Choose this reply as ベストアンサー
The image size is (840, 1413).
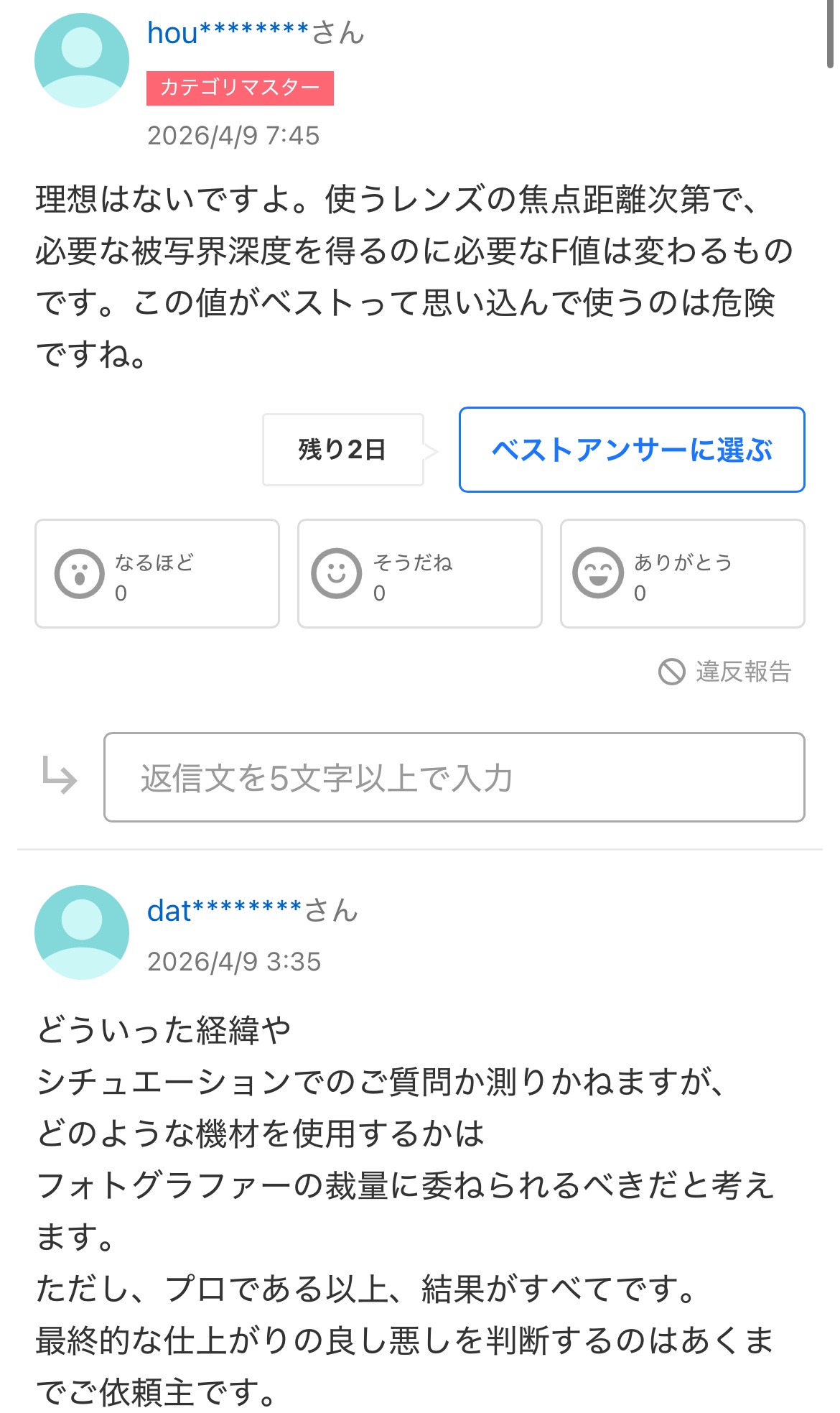click(632, 450)
